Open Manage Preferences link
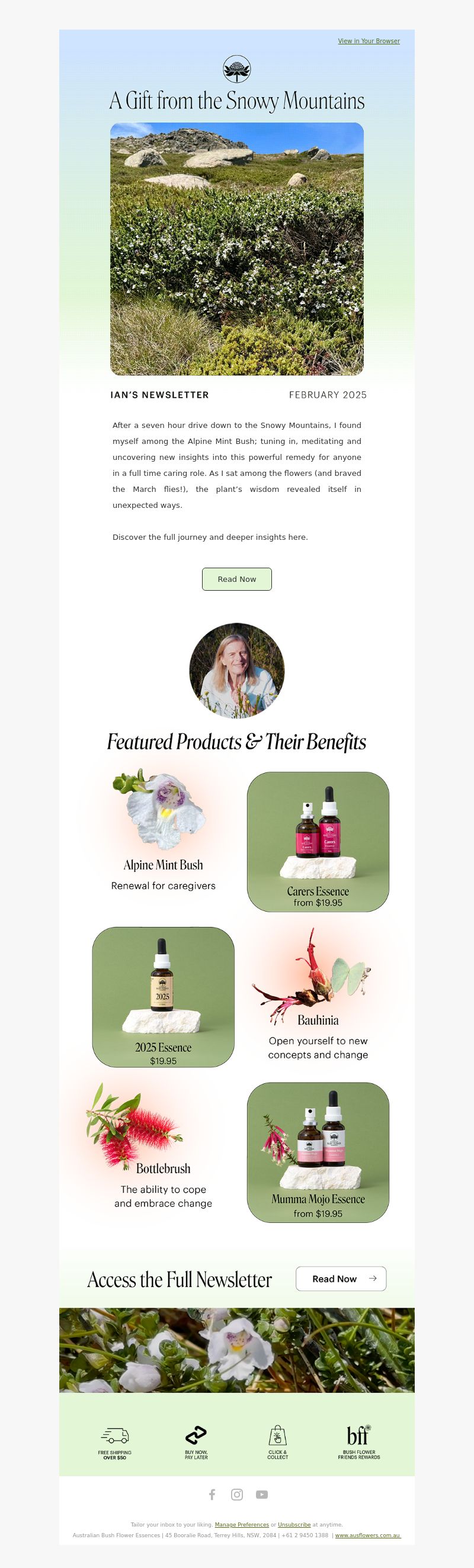 (241, 1524)
